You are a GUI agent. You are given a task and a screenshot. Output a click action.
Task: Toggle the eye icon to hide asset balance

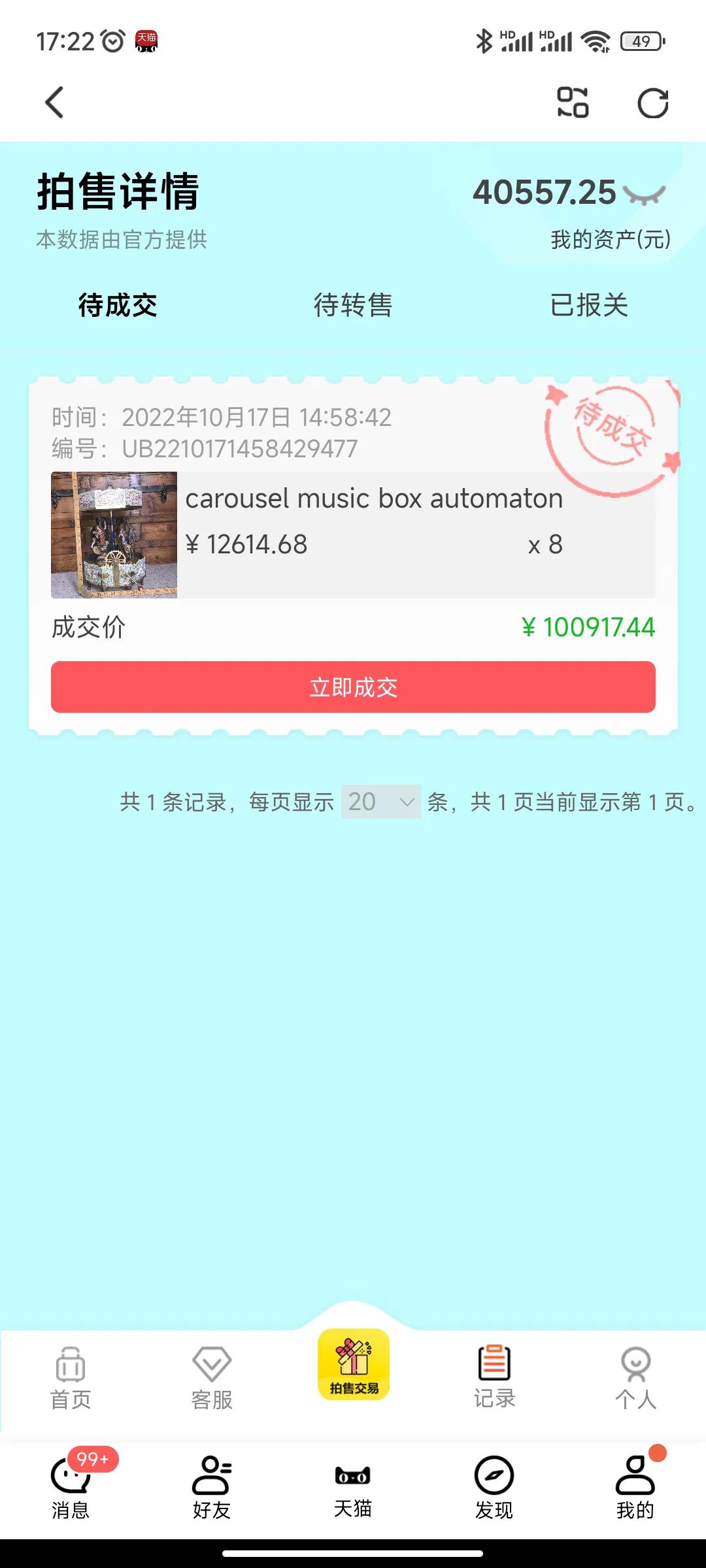(x=647, y=193)
